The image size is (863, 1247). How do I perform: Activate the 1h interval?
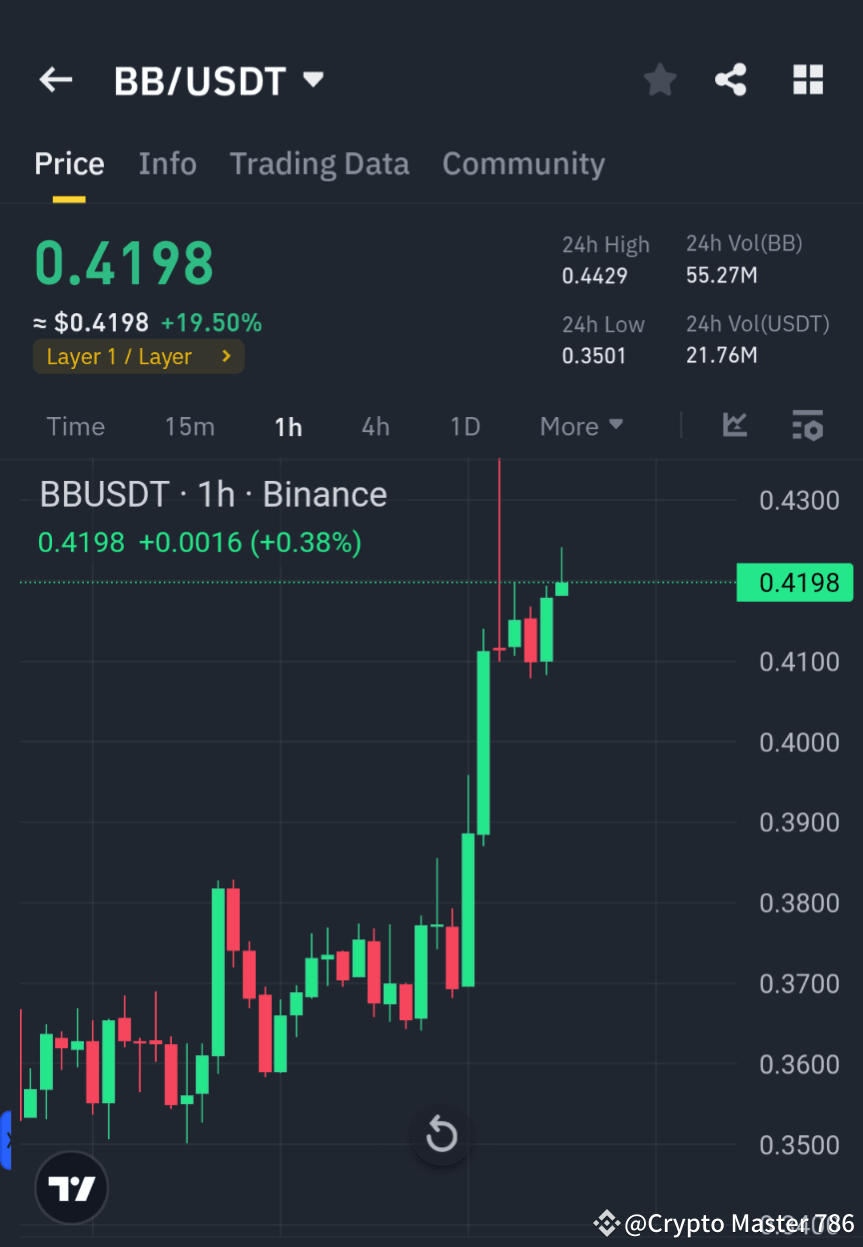pos(288,426)
